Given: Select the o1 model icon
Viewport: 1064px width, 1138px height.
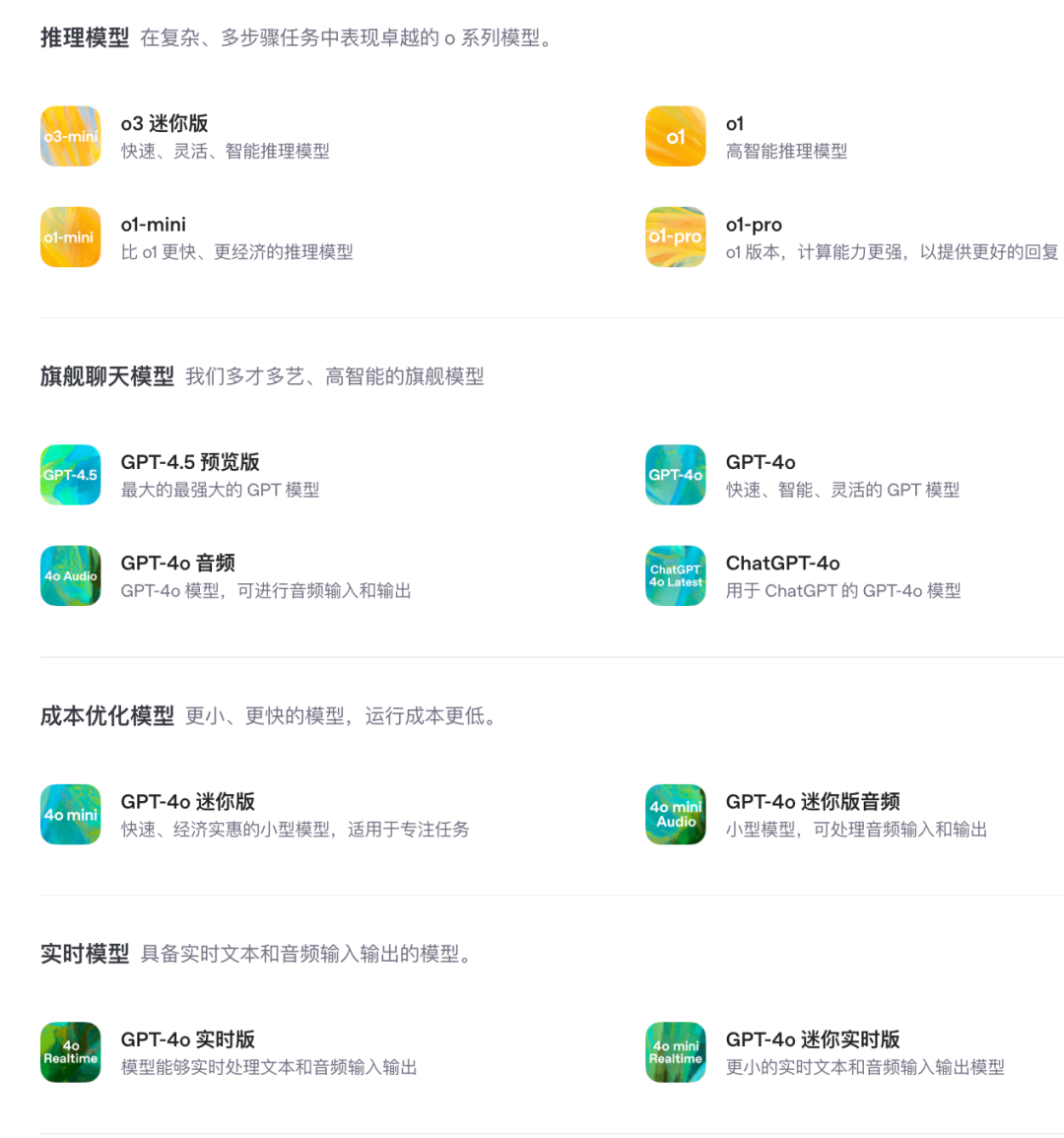Looking at the screenshot, I should (675, 136).
